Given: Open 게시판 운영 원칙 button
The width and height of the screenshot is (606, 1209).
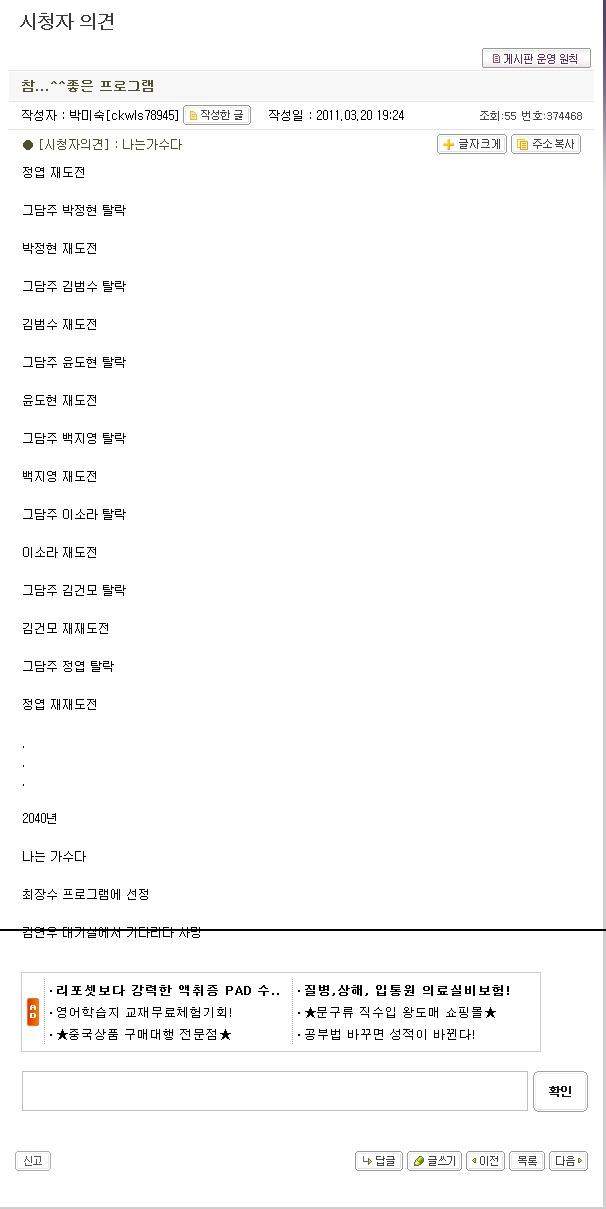Looking at the screenshot, I should pyautogui.click(x=536, y=59).
